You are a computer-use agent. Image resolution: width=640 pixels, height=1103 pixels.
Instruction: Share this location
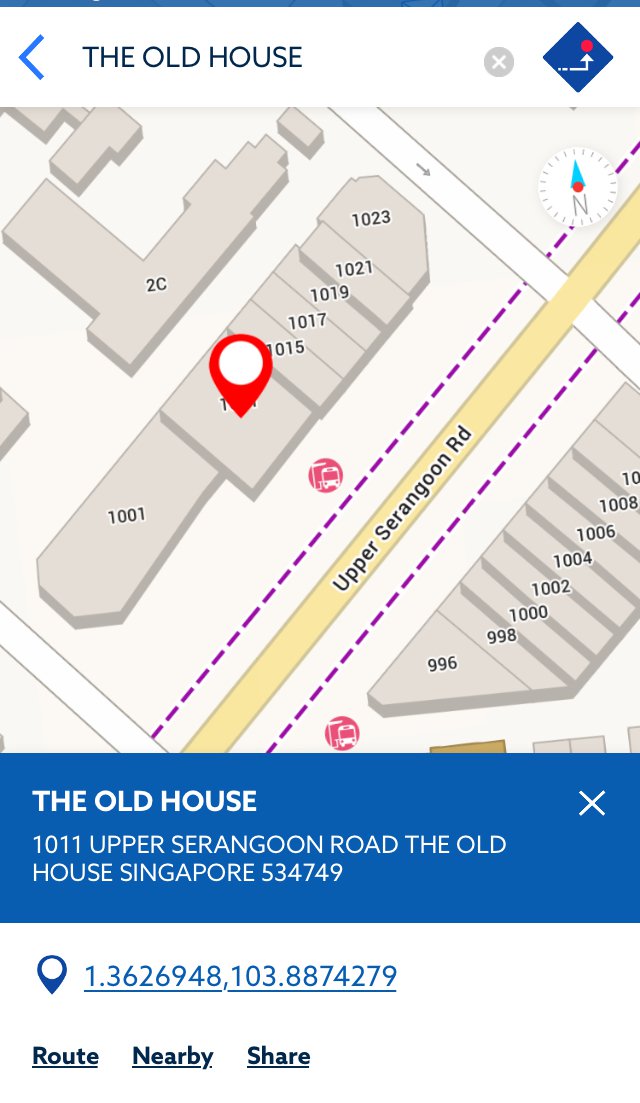click(x=278, y=1056)
